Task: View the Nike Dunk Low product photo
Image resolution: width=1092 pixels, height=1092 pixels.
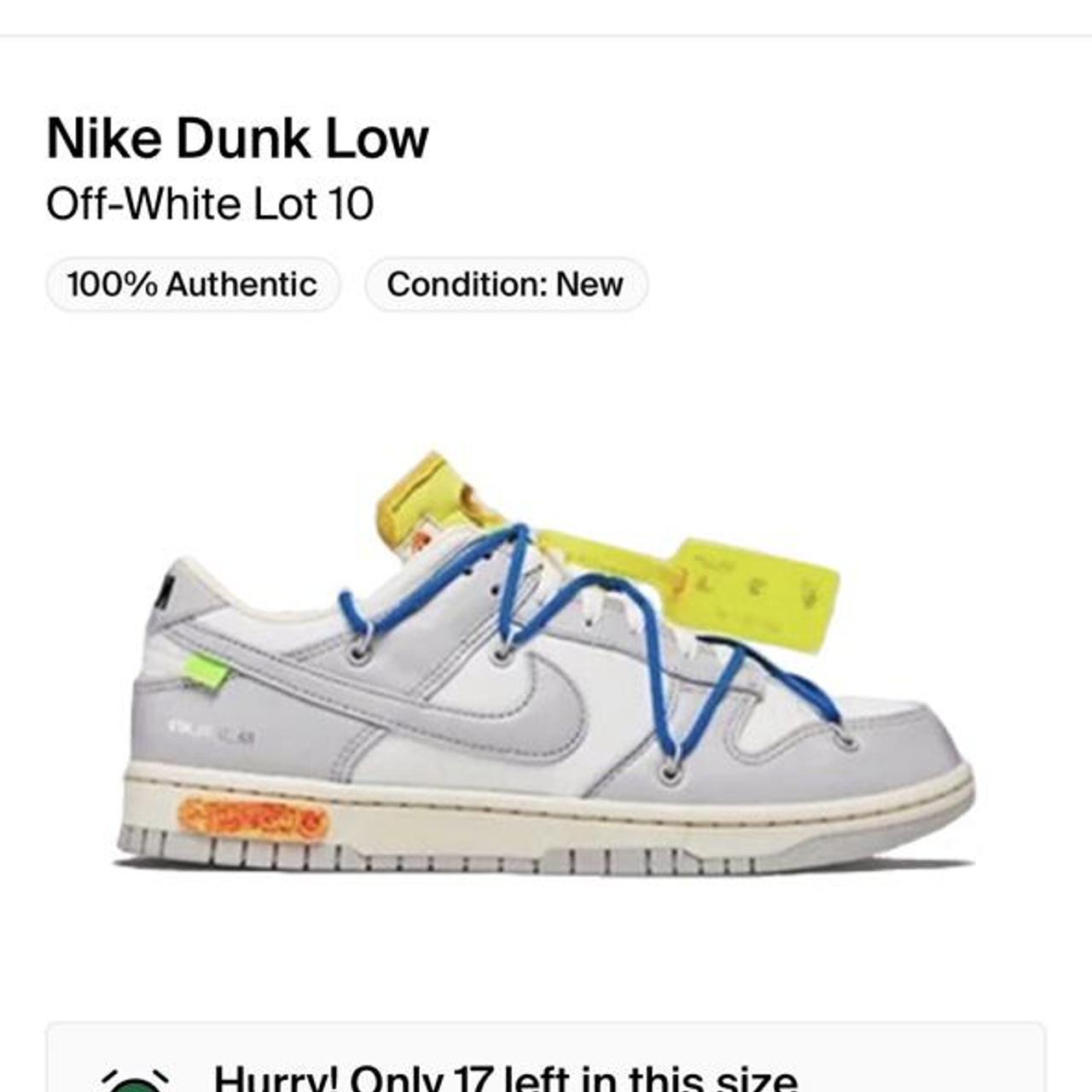Action: coord(546,665)
